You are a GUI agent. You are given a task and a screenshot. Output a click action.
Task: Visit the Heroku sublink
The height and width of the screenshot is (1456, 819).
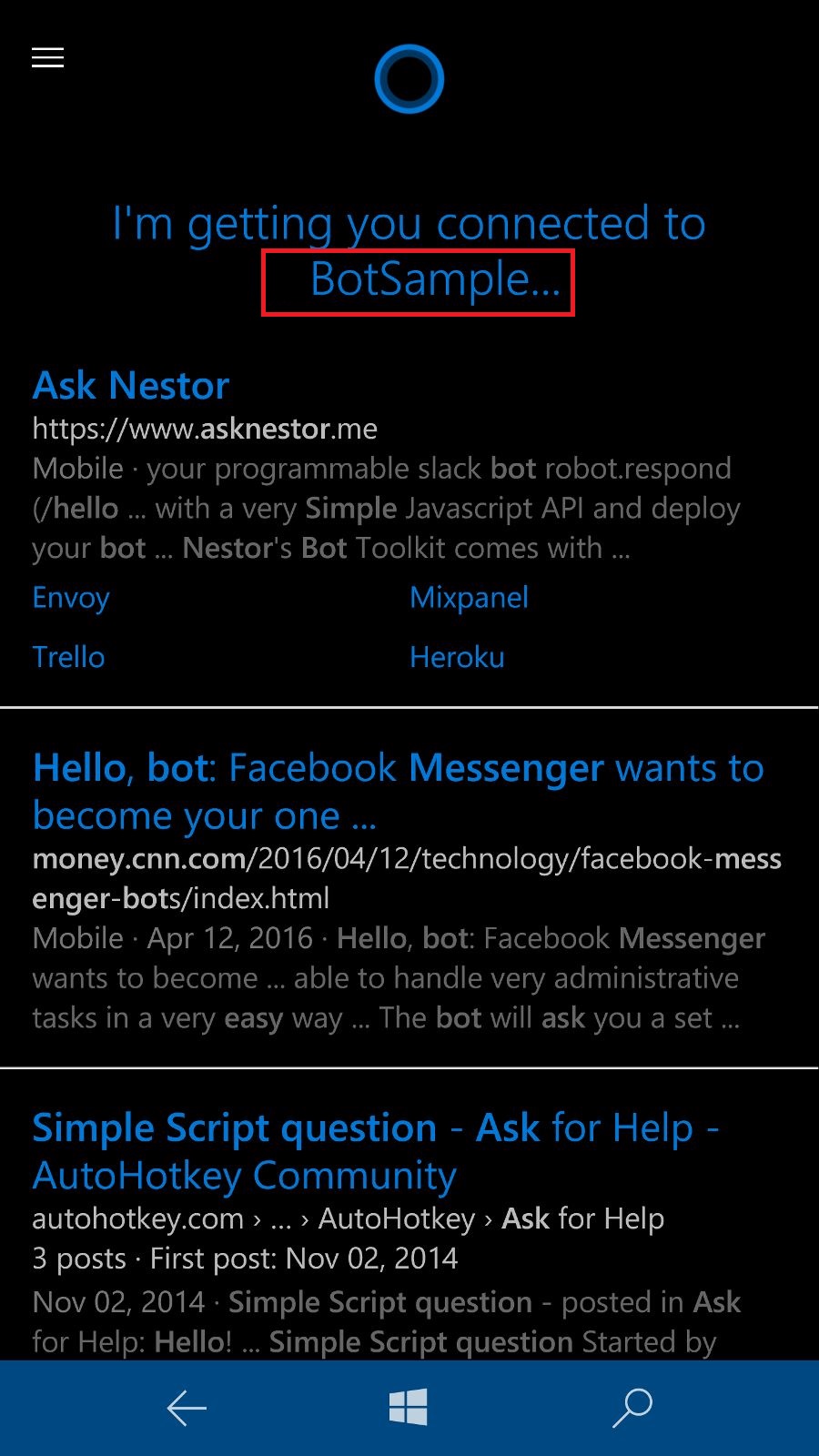457,657
